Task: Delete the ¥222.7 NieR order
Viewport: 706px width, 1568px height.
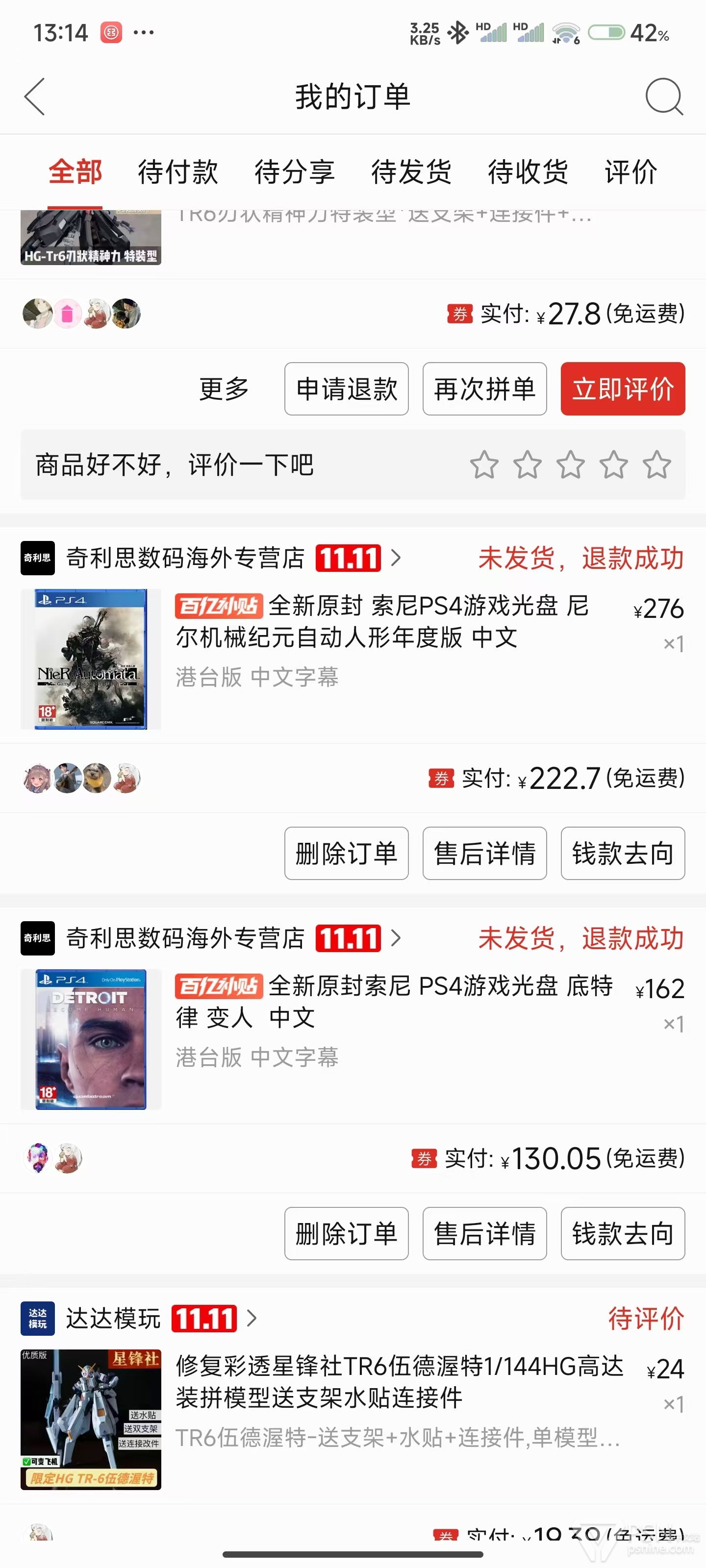Action: [x=347, y=854]
